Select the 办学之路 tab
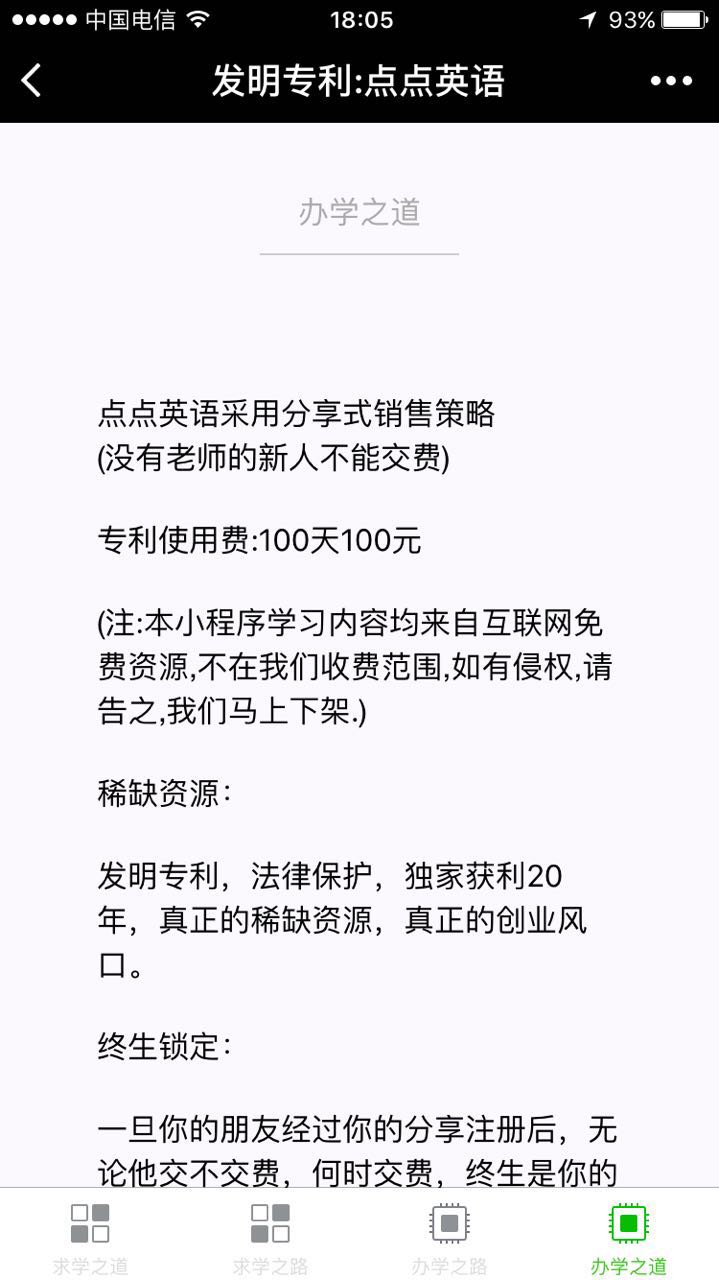Image resolution: width=719 pixels, height=1280 pixels. (x=449, y=1236)
